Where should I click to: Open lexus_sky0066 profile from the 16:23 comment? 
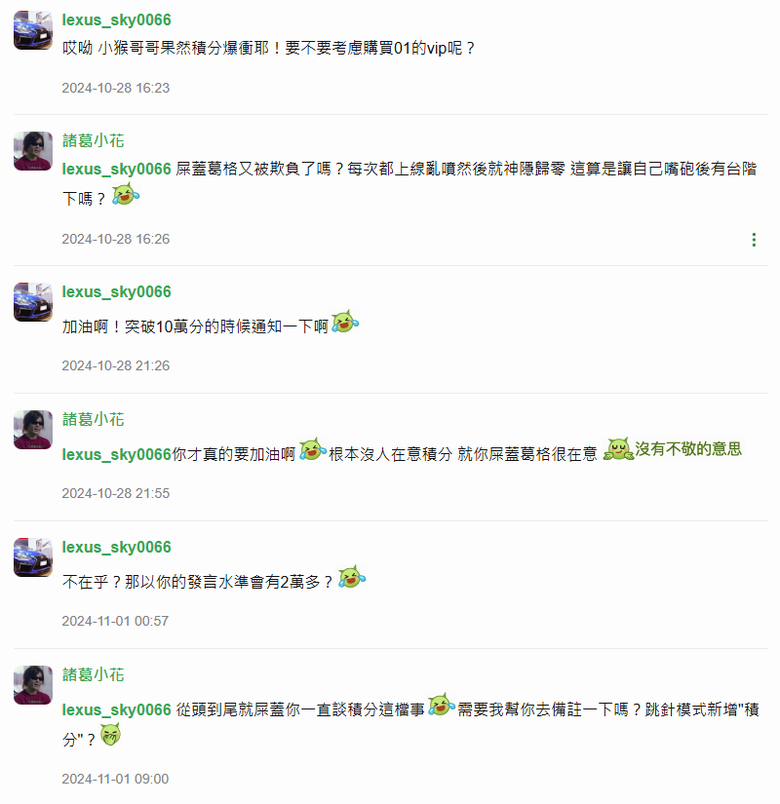116,20
